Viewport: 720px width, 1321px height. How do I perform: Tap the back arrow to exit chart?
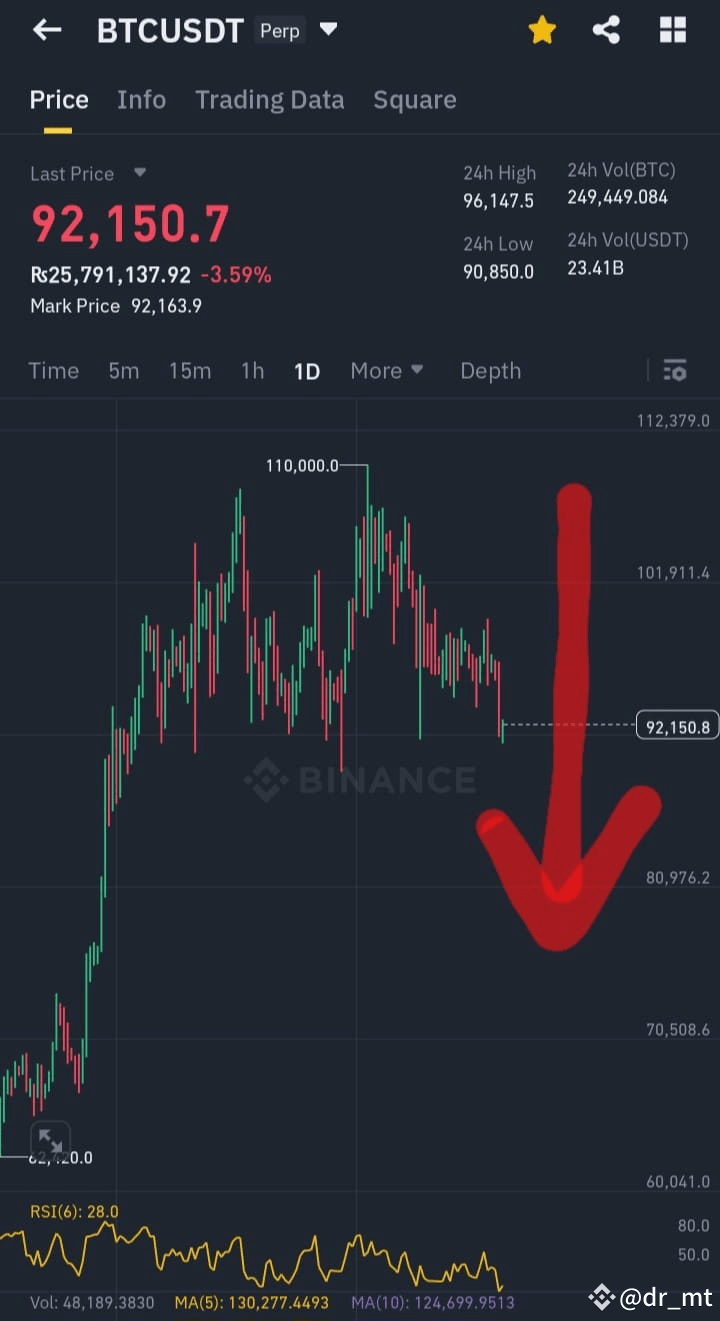[x=47, y=29]
